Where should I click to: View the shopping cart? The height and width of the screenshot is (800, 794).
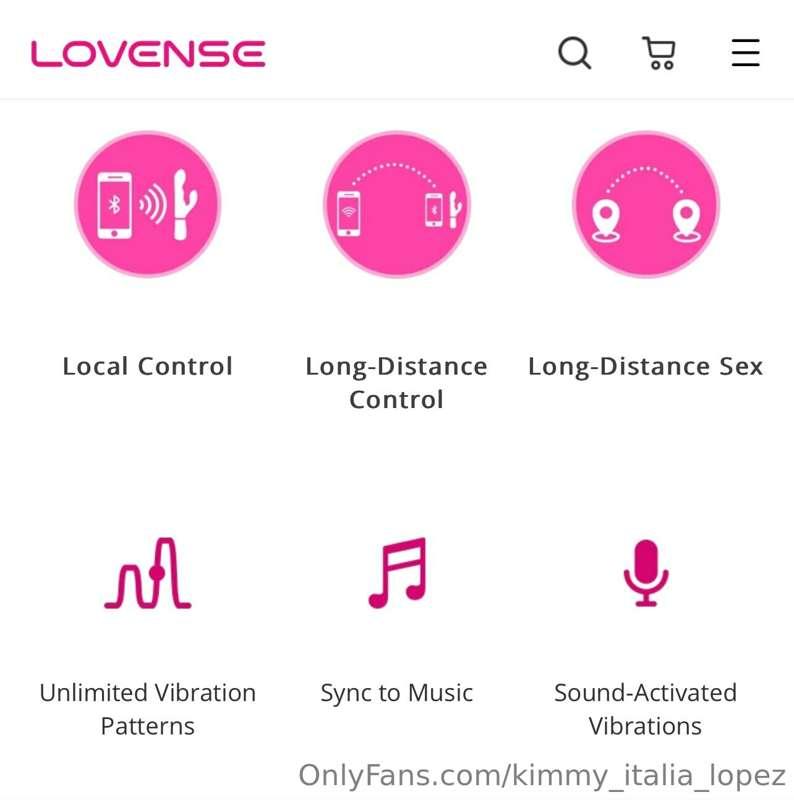[x=659, y=52]
